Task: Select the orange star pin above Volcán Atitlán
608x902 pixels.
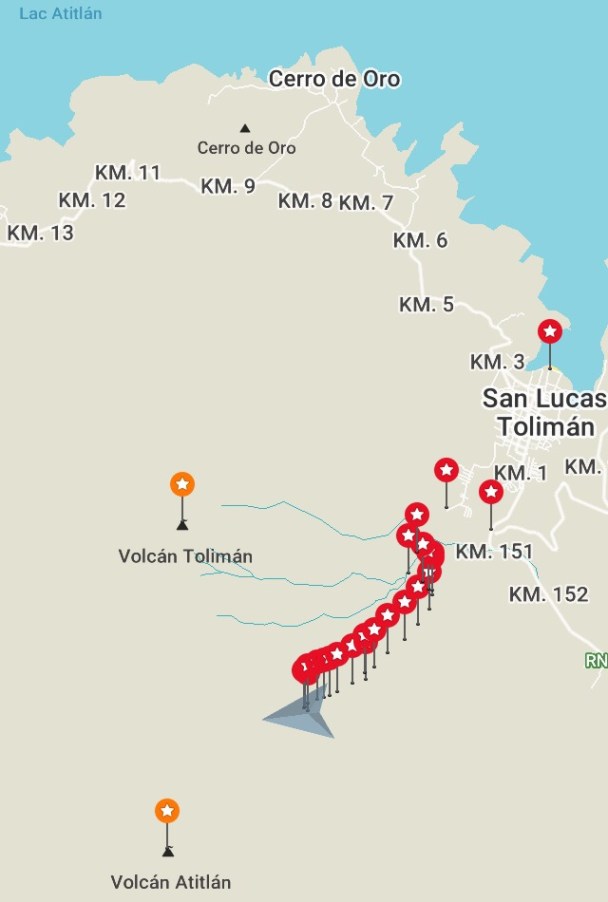Action: [x=168, y=810]
